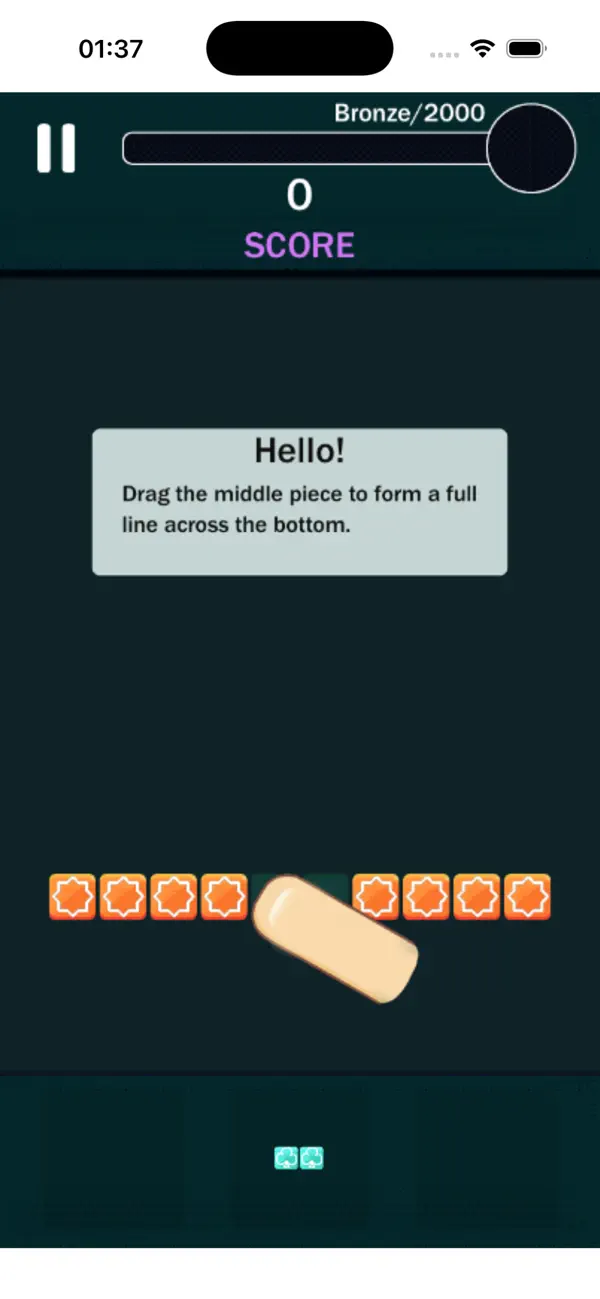This screenshot has width=600, height=1299.
Task: Pause the game
Action: tap(56, 148)
